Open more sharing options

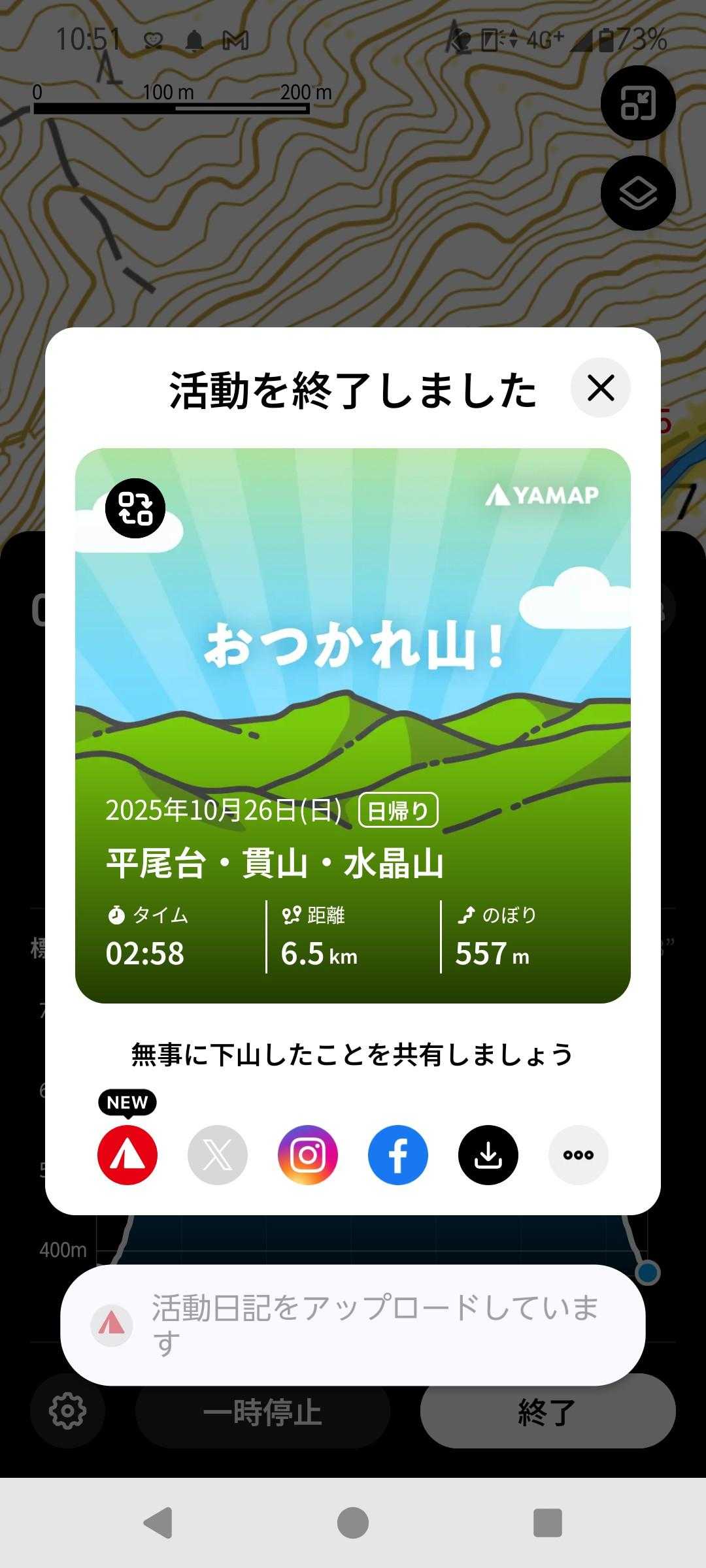579,1154
